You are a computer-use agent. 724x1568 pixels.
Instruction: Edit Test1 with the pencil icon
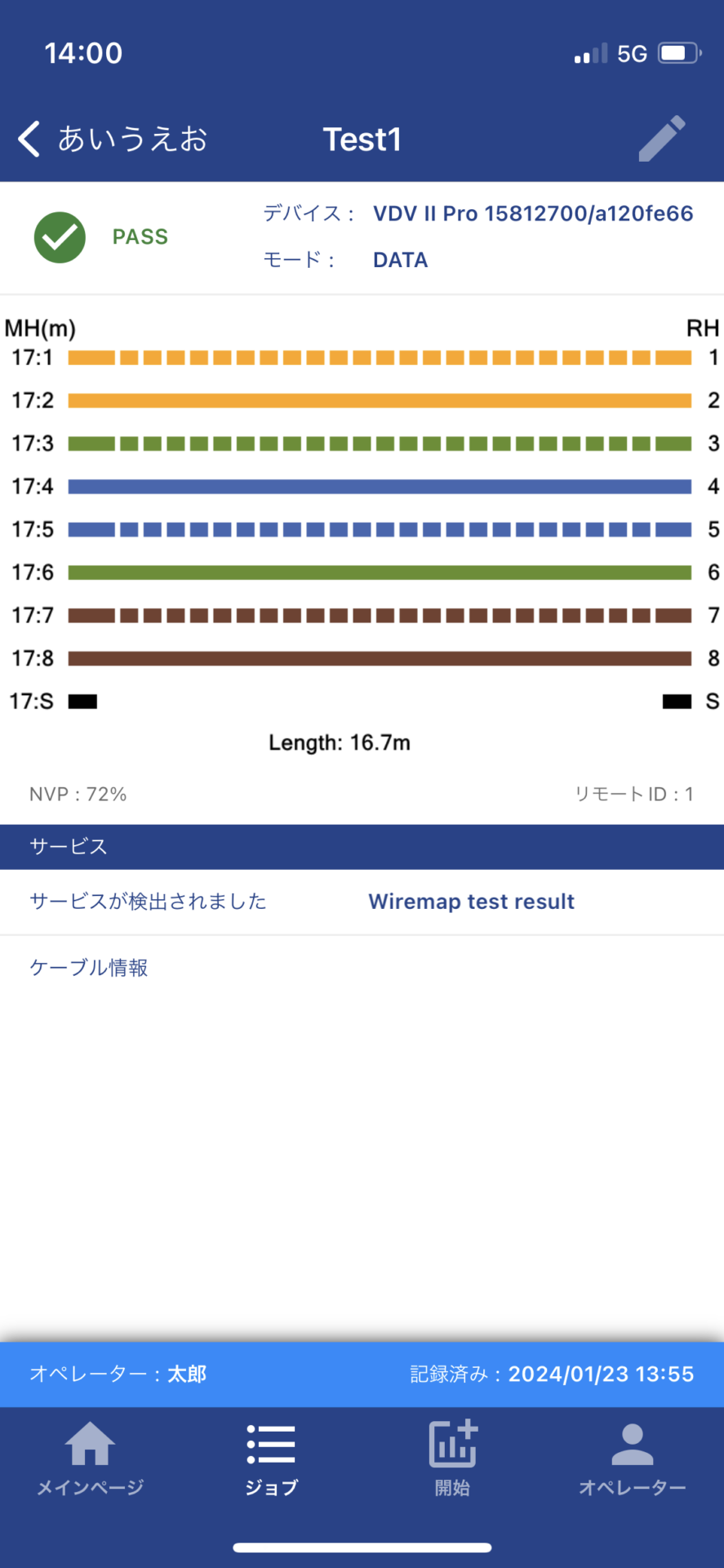coord(662,138)
